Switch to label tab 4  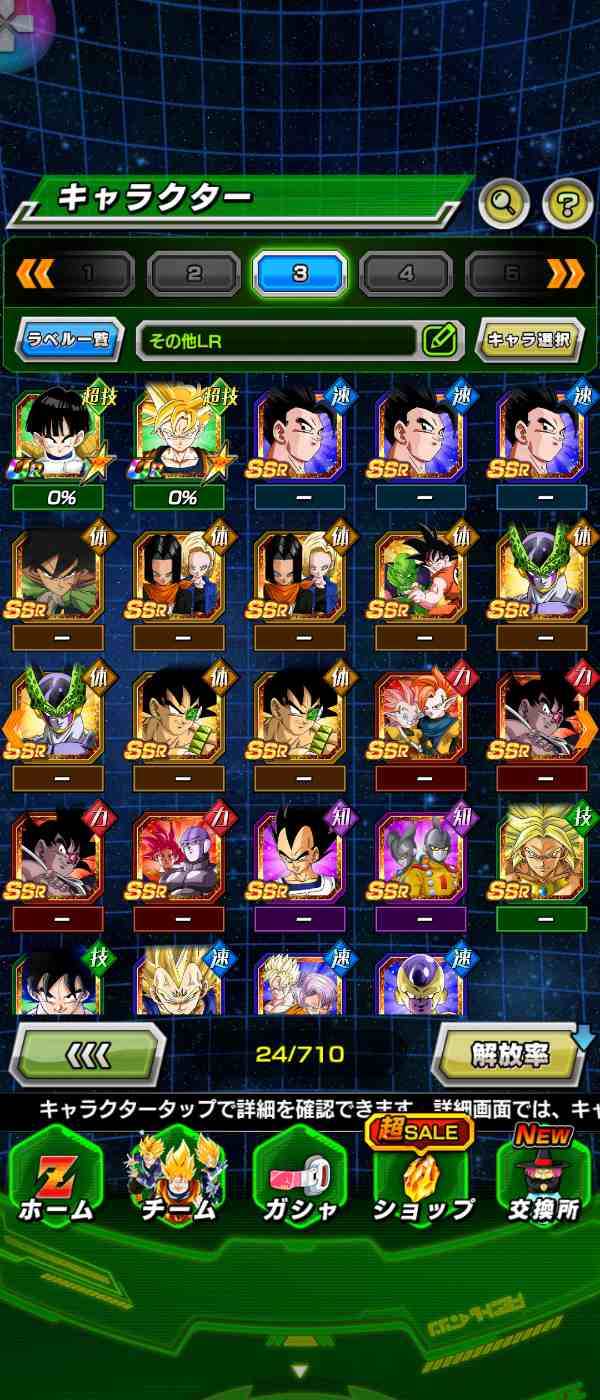coord(406,274)
